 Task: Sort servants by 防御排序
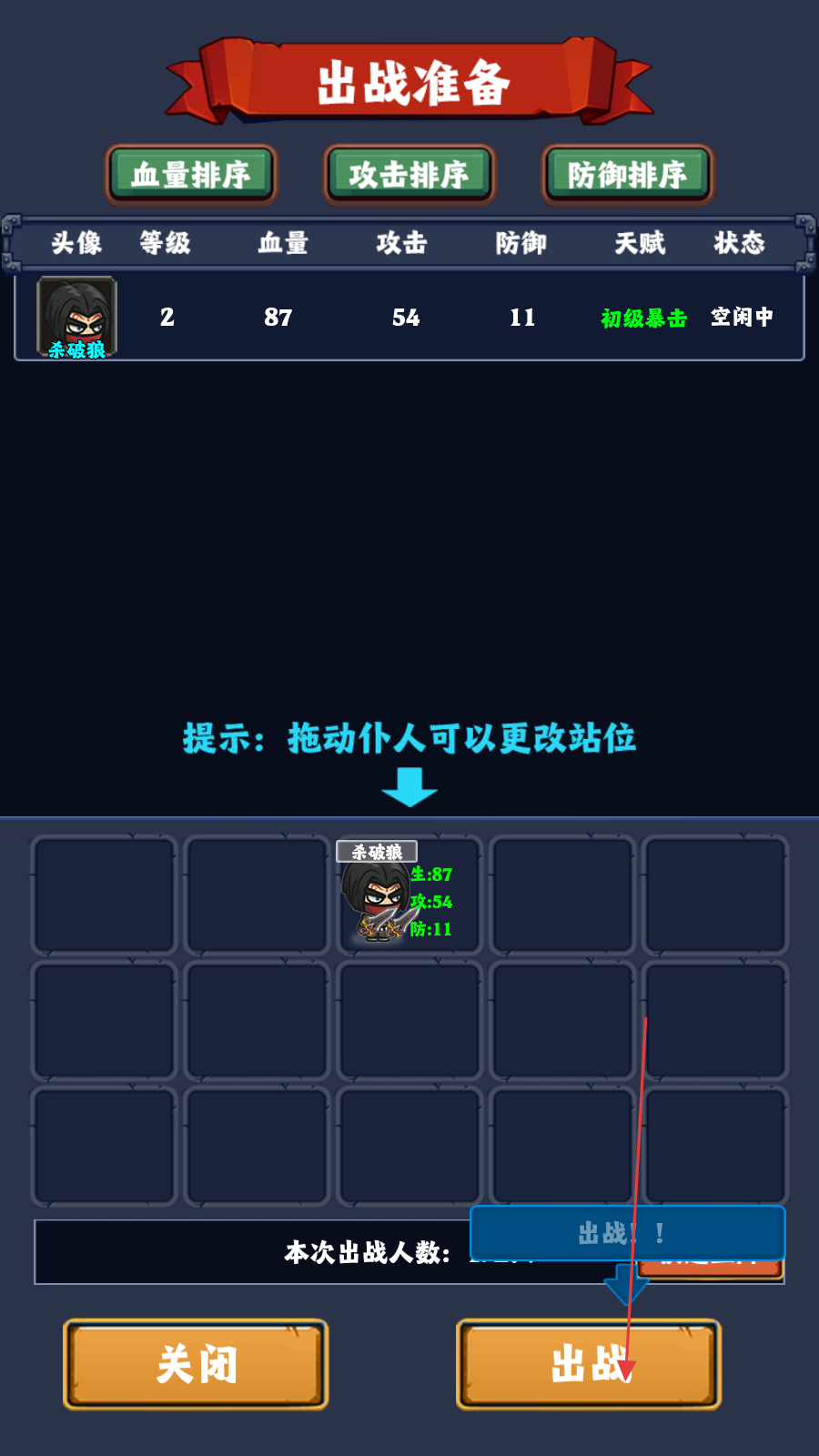pos(627,174)
